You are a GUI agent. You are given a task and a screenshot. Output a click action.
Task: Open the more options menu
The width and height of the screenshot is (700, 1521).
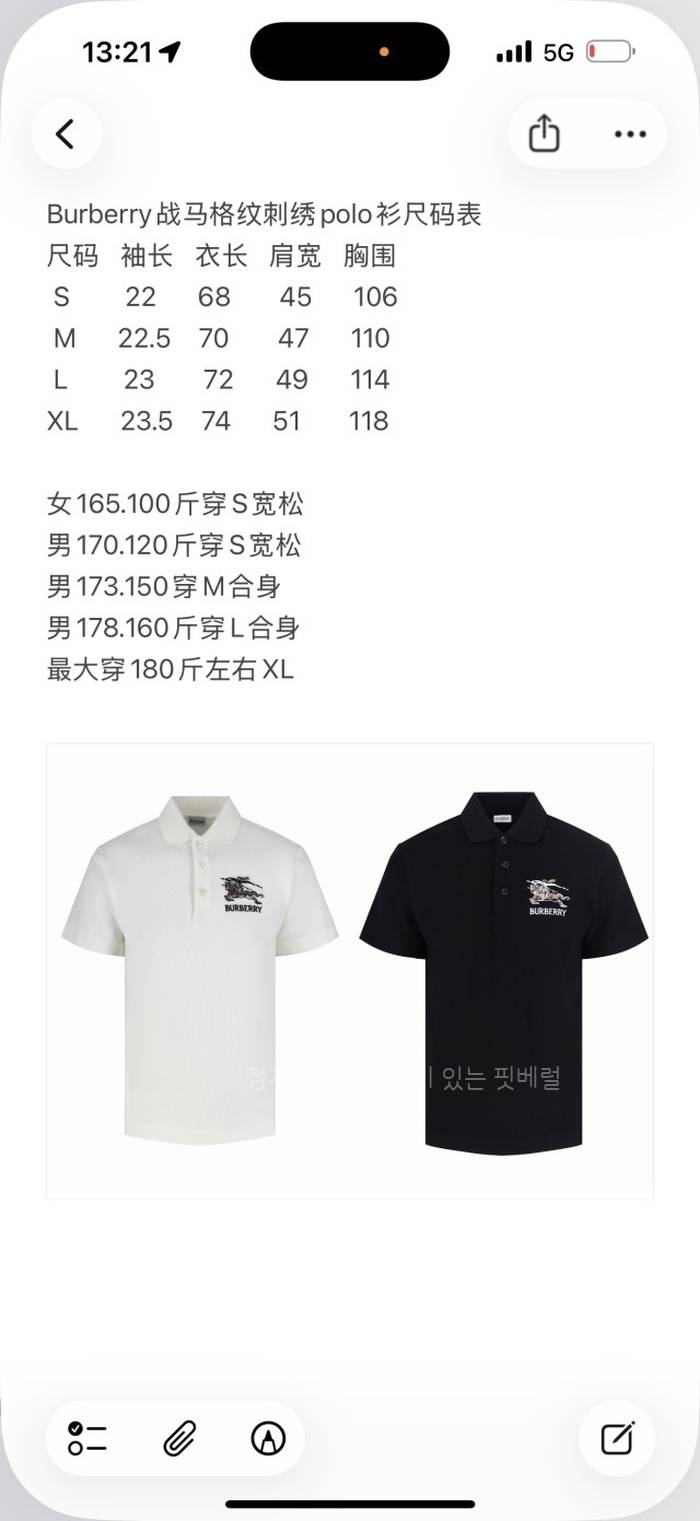click(630, 134)
